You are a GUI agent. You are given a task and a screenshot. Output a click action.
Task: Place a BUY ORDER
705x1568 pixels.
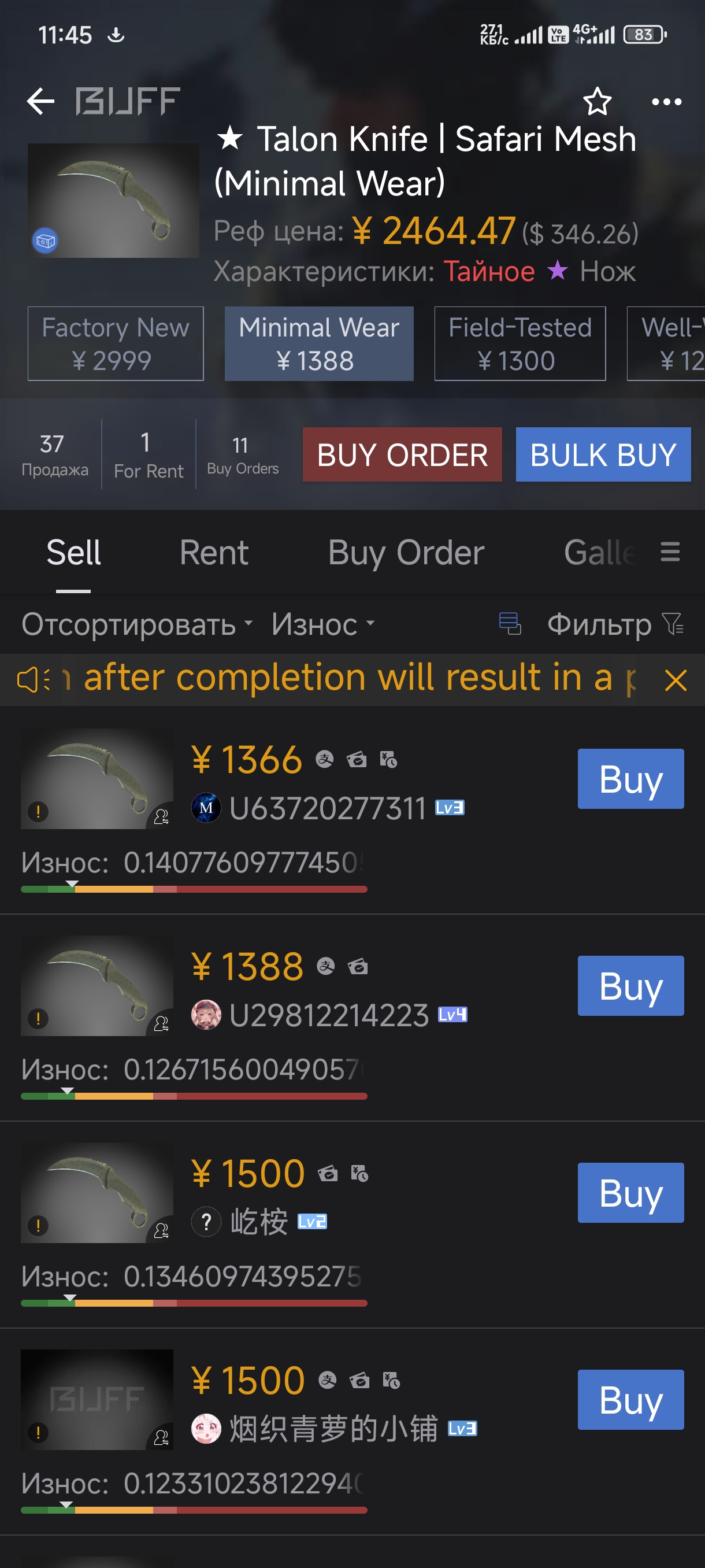point(402,454)
